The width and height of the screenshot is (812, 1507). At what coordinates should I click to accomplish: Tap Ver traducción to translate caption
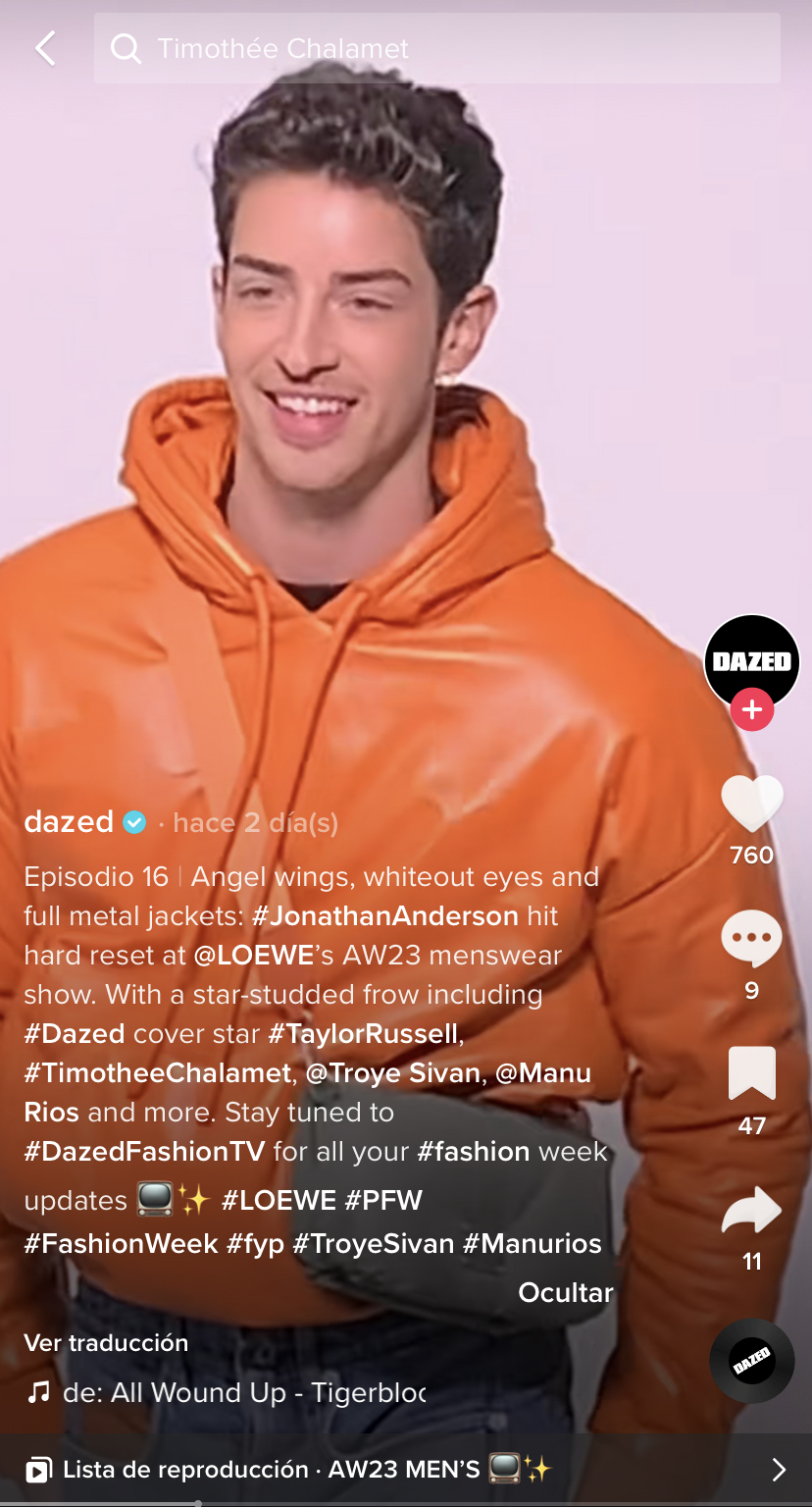[106, 1343]
